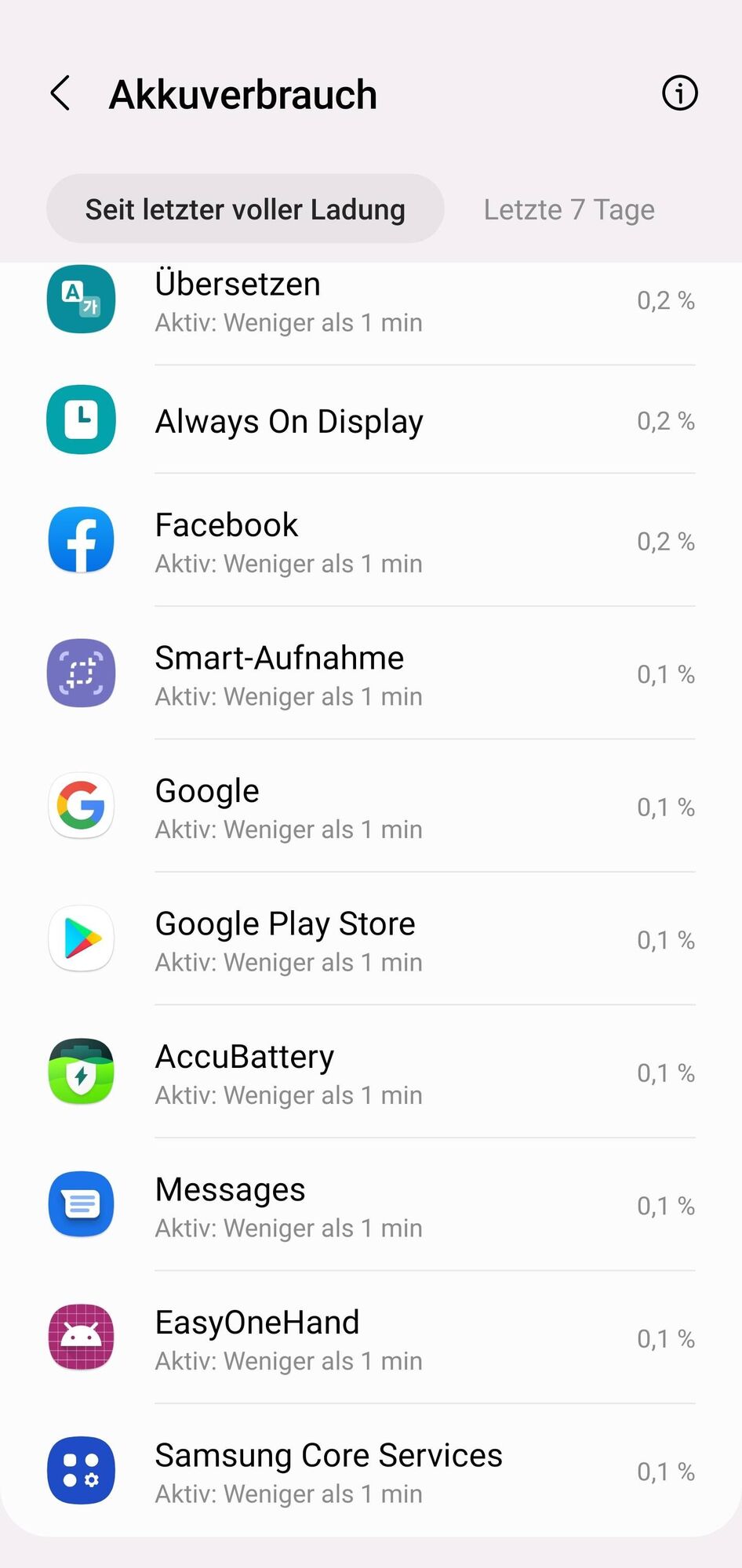
Task: Open Google Play Store battery entry
Action: pyautogui.click(x=370, y=940)
